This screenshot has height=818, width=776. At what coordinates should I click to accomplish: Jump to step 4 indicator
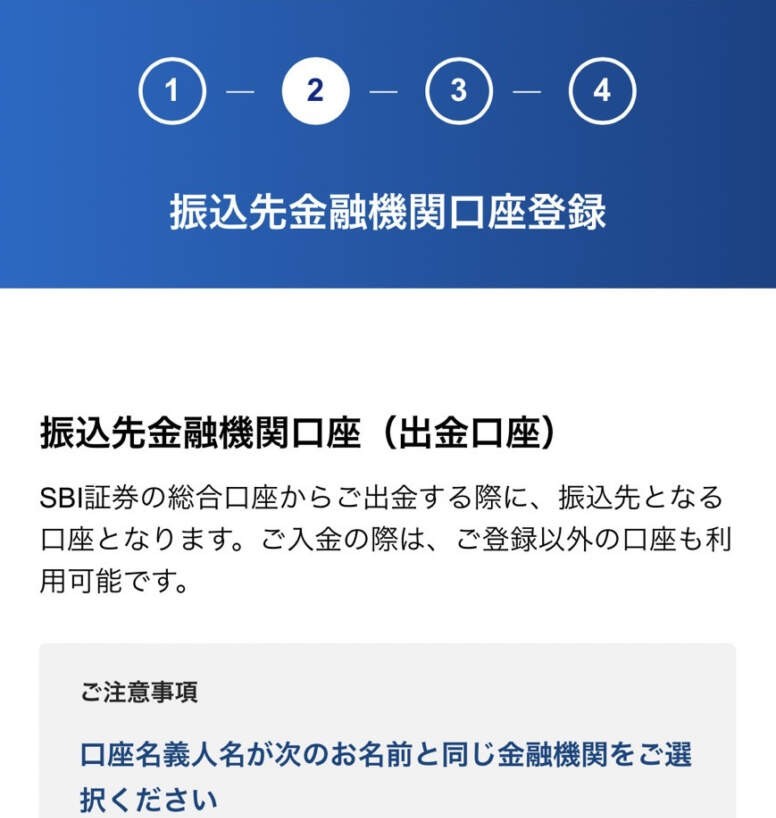pyautogui.click(x=601, y=91)
